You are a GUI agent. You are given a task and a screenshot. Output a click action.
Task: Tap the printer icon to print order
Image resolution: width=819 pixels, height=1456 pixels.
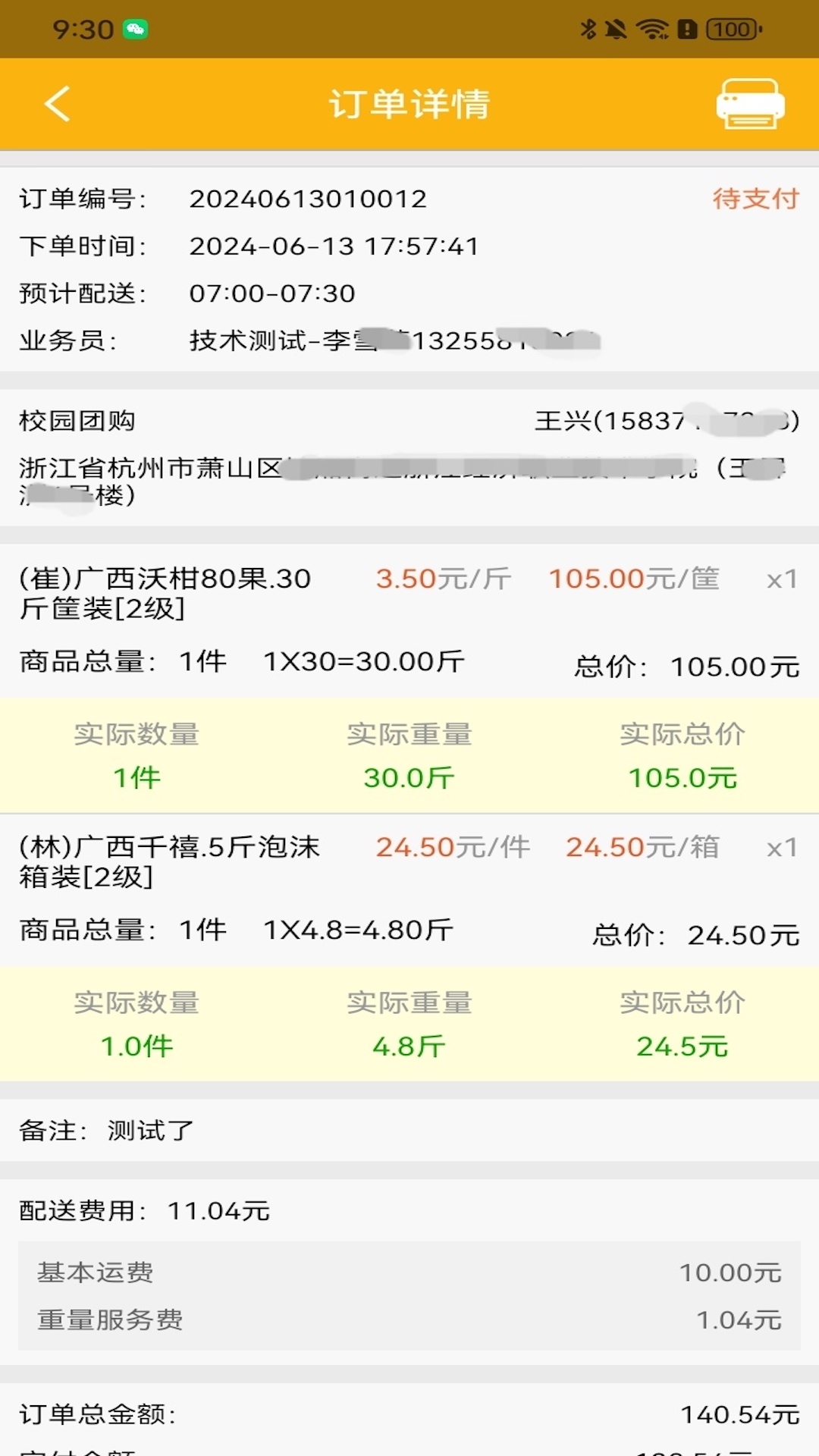coord(750,104)
